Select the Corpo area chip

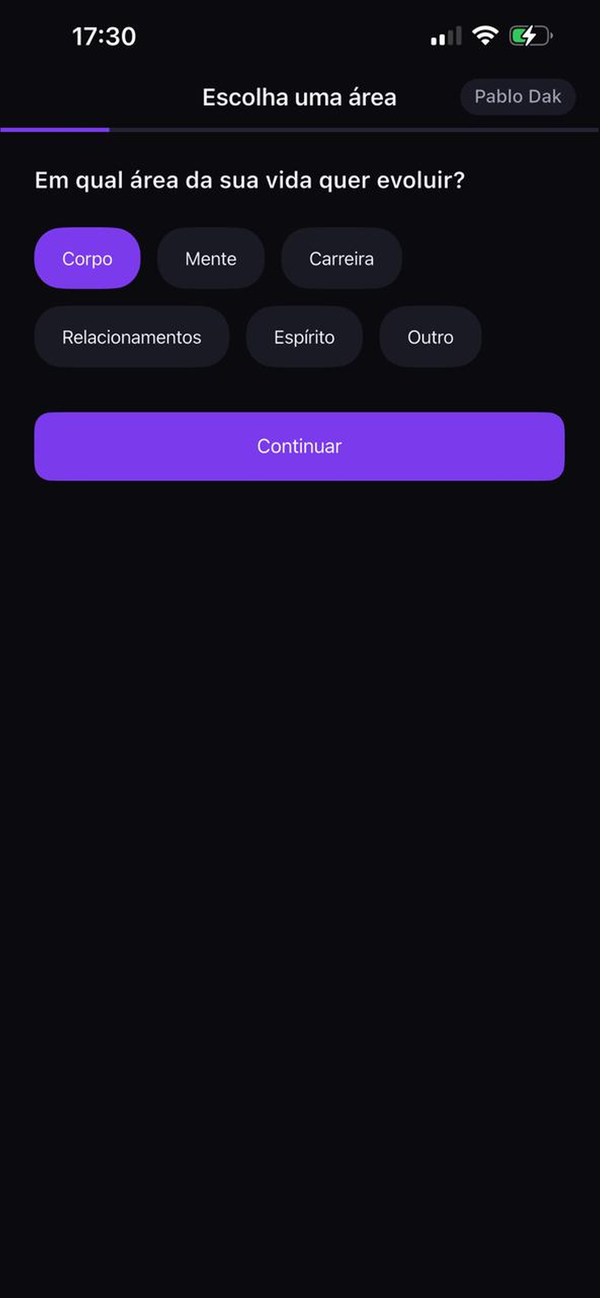87,258
